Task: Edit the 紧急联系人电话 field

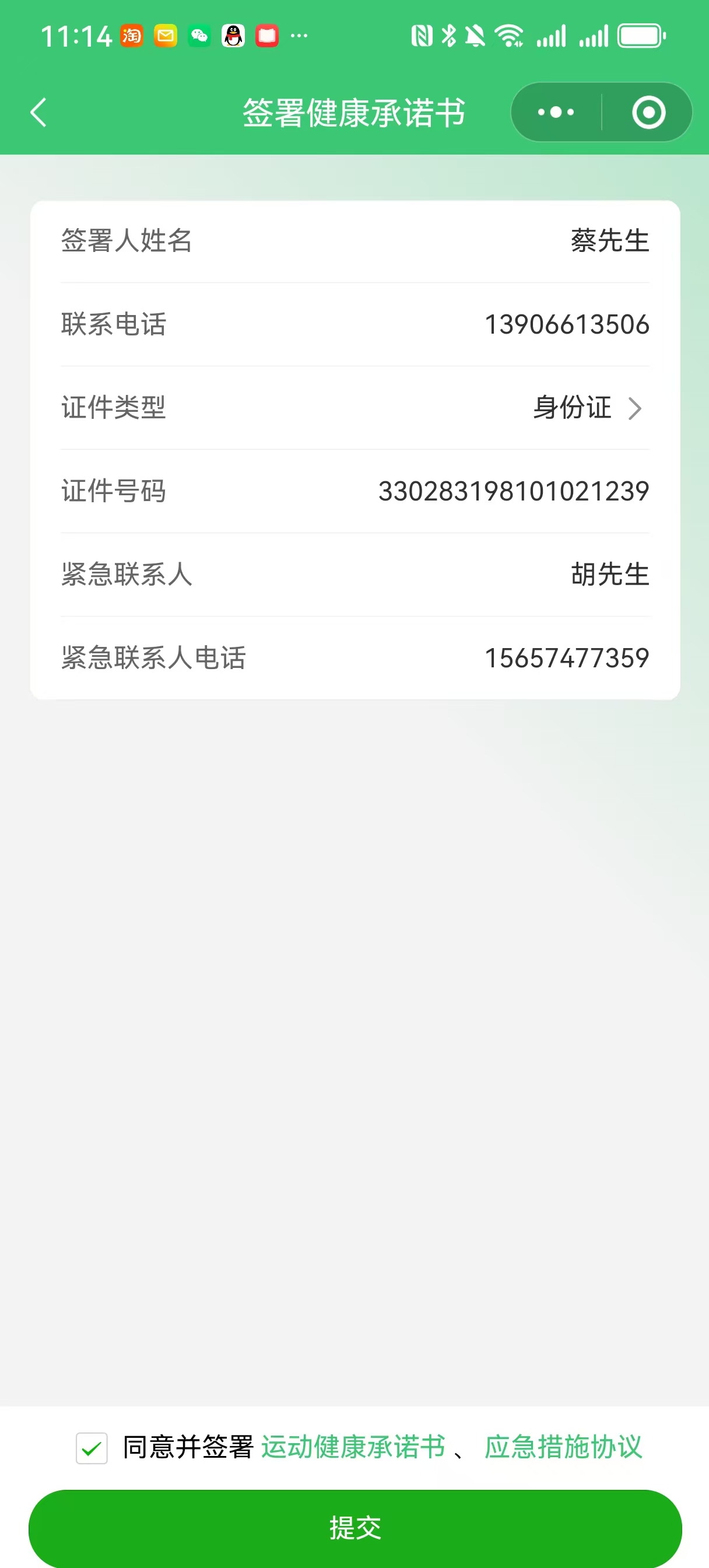Action: tap(566, 658)
